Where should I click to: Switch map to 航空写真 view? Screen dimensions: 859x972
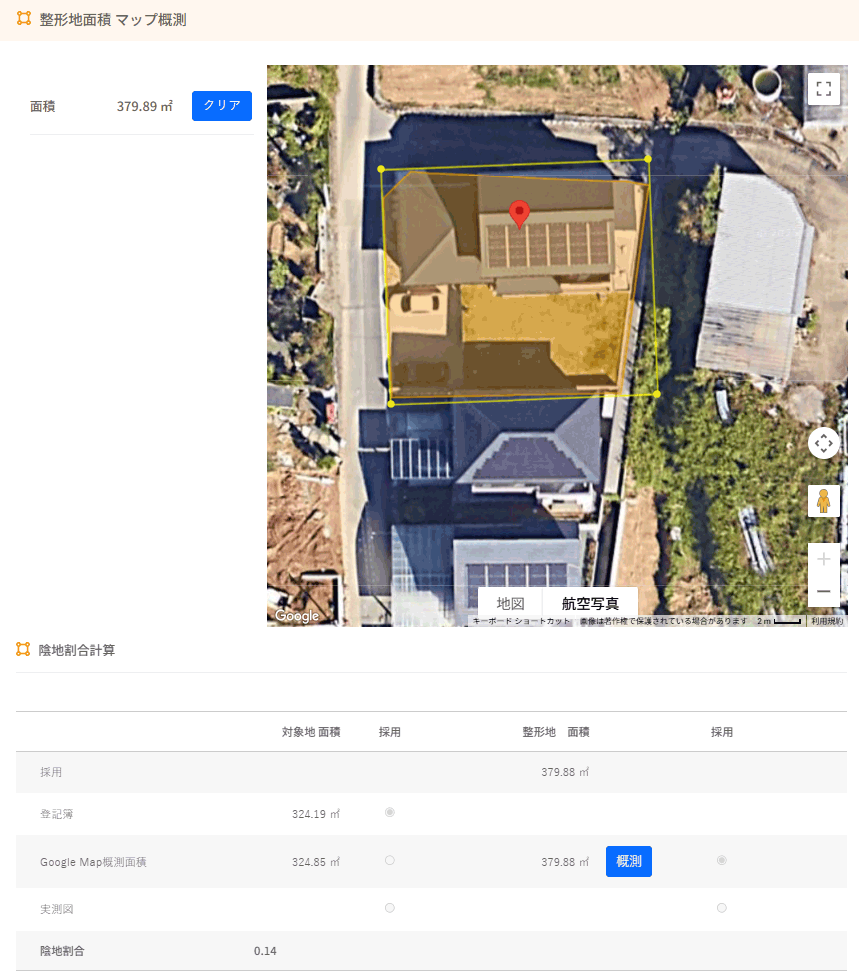coord(590,604)
